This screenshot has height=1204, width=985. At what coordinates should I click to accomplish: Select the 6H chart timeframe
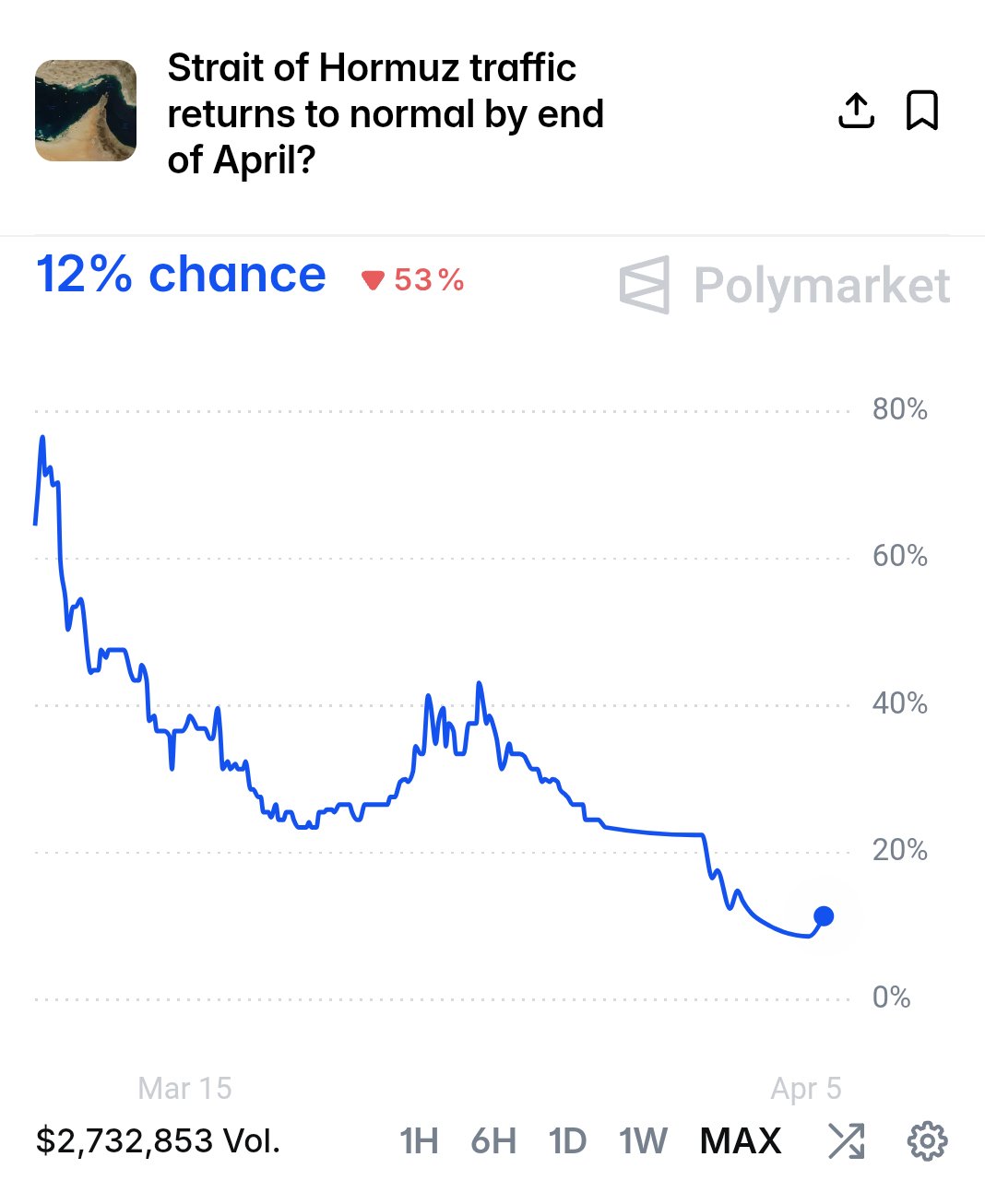pos(493,1141)
